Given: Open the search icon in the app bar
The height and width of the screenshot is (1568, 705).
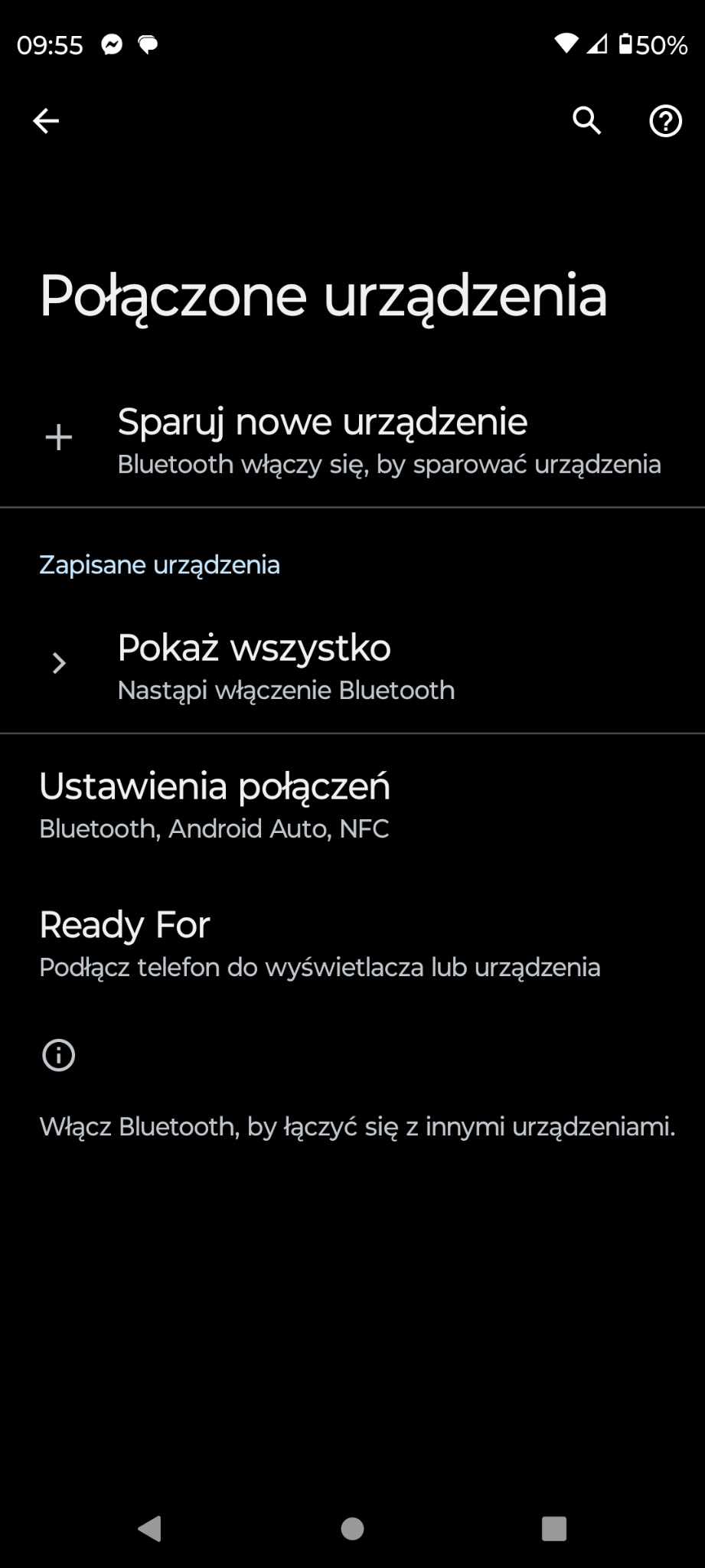Looking at the screenshot, I should 587,121.
